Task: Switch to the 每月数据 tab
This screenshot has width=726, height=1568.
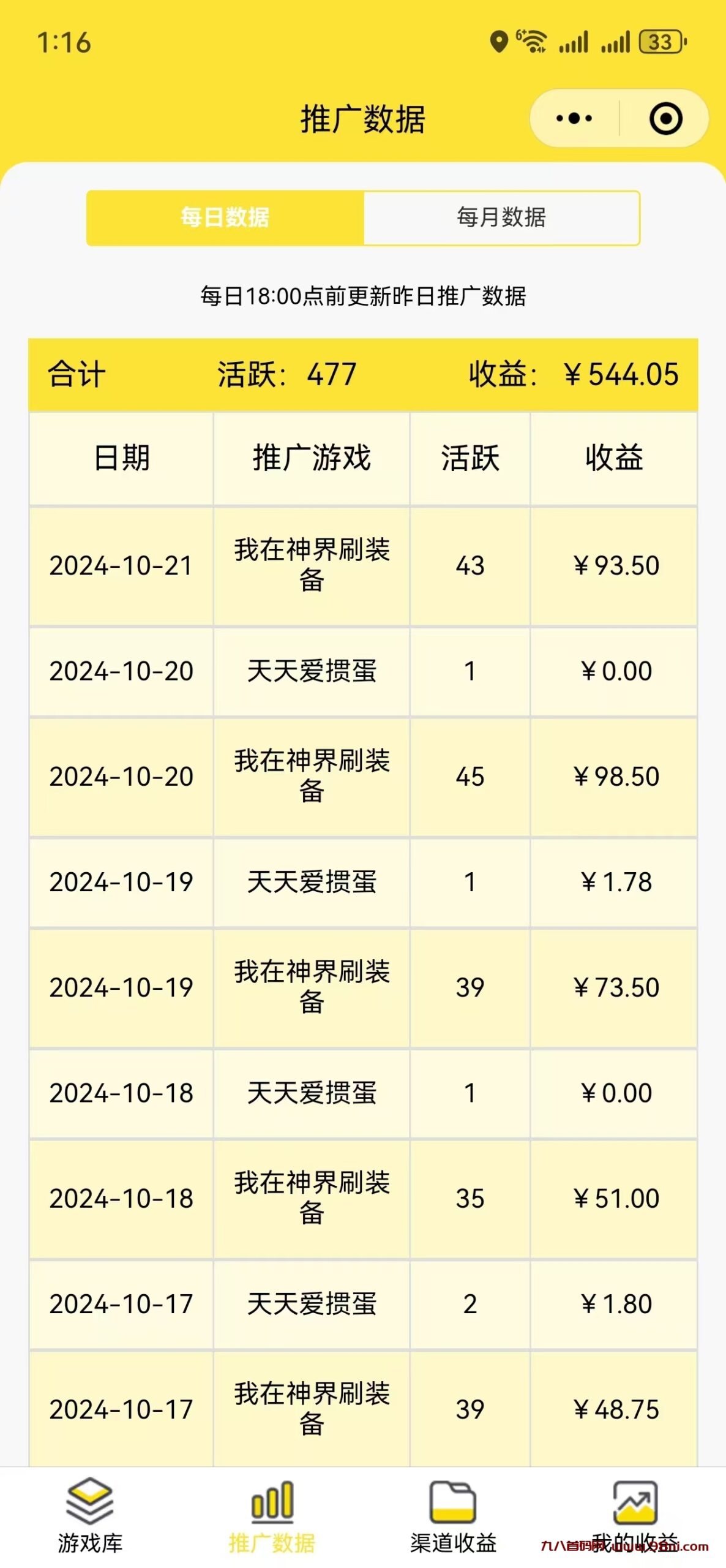Action: (x=502, y=219)
